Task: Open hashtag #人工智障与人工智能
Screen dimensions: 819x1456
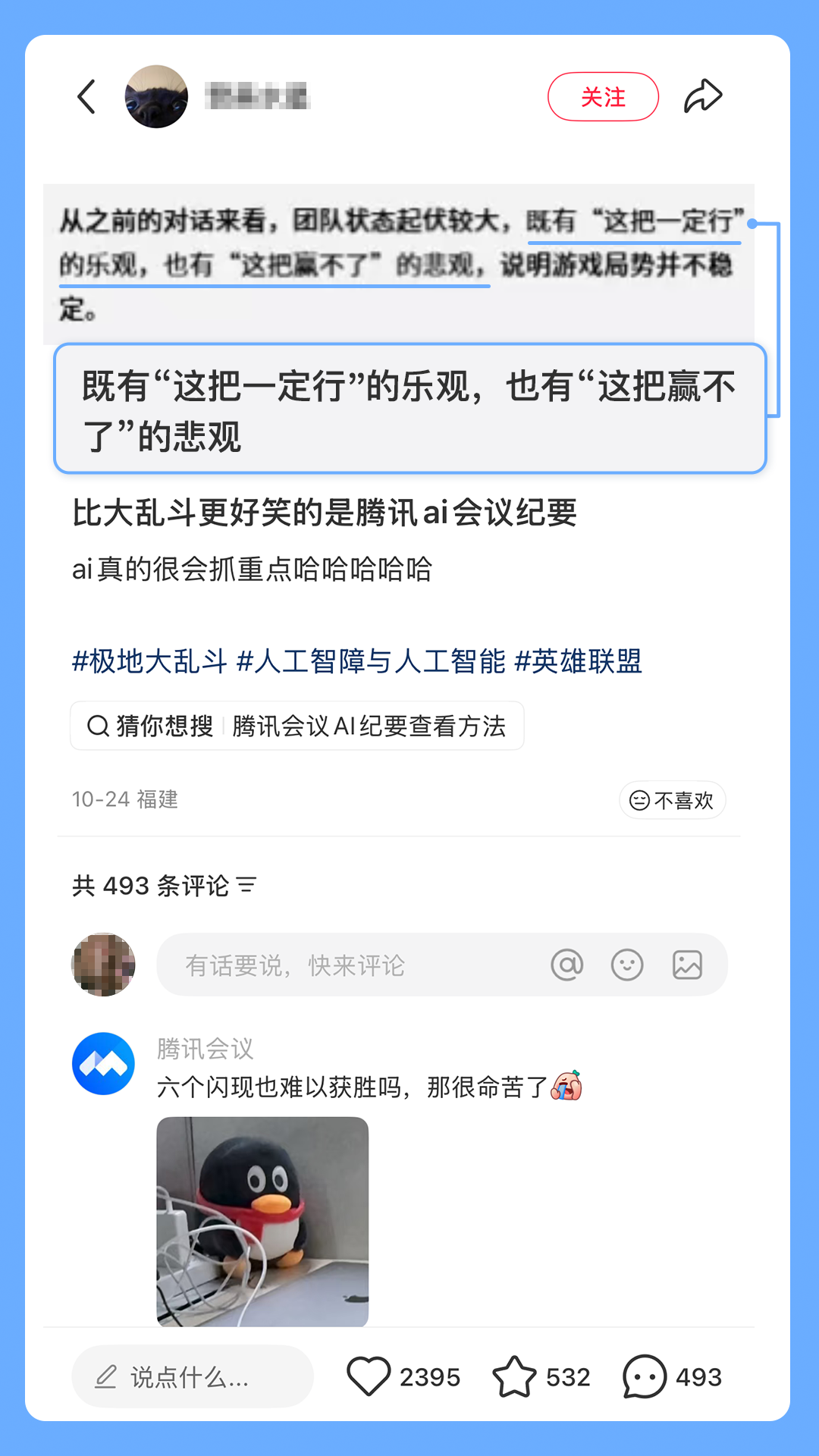Action: click(x=371, y=661)
